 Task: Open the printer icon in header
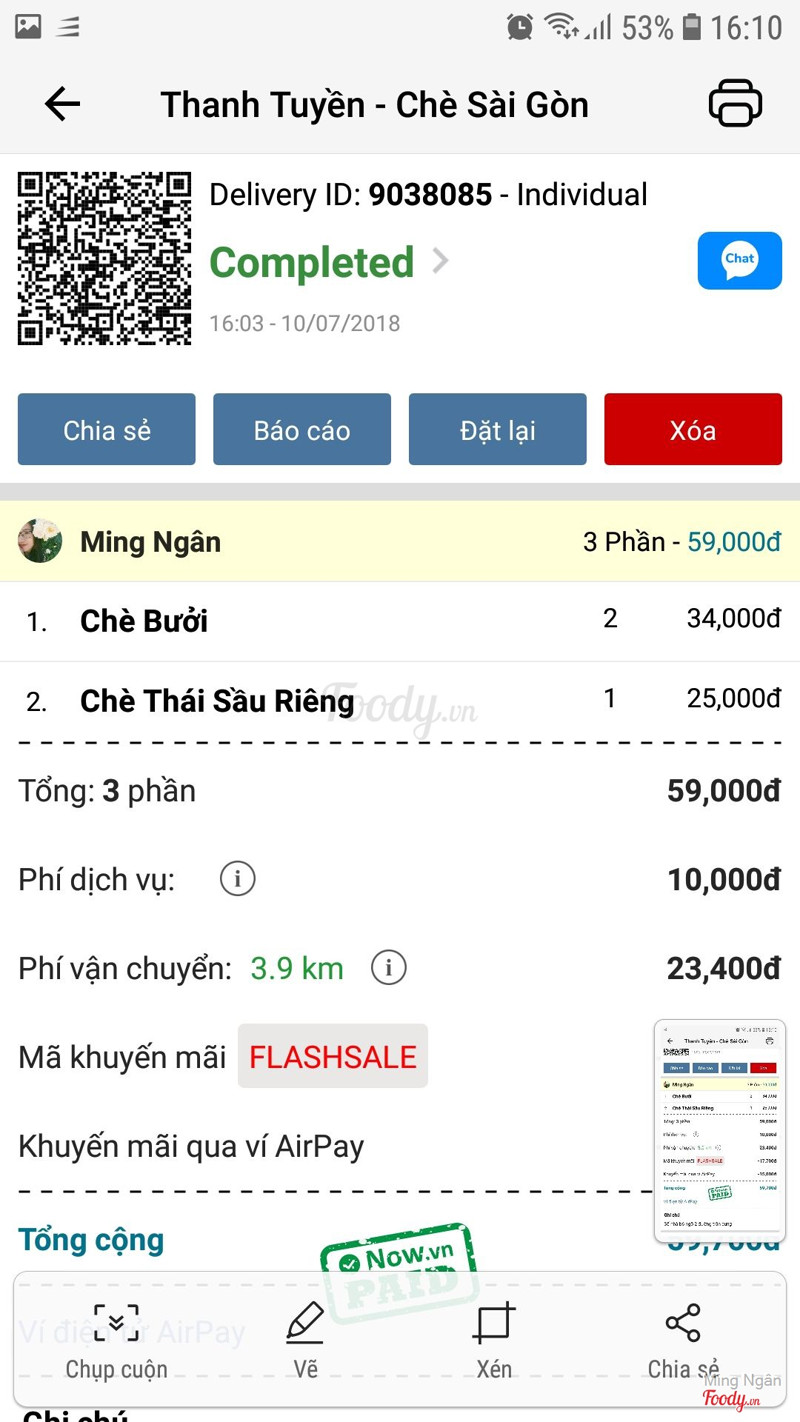(x=735, y=104)
